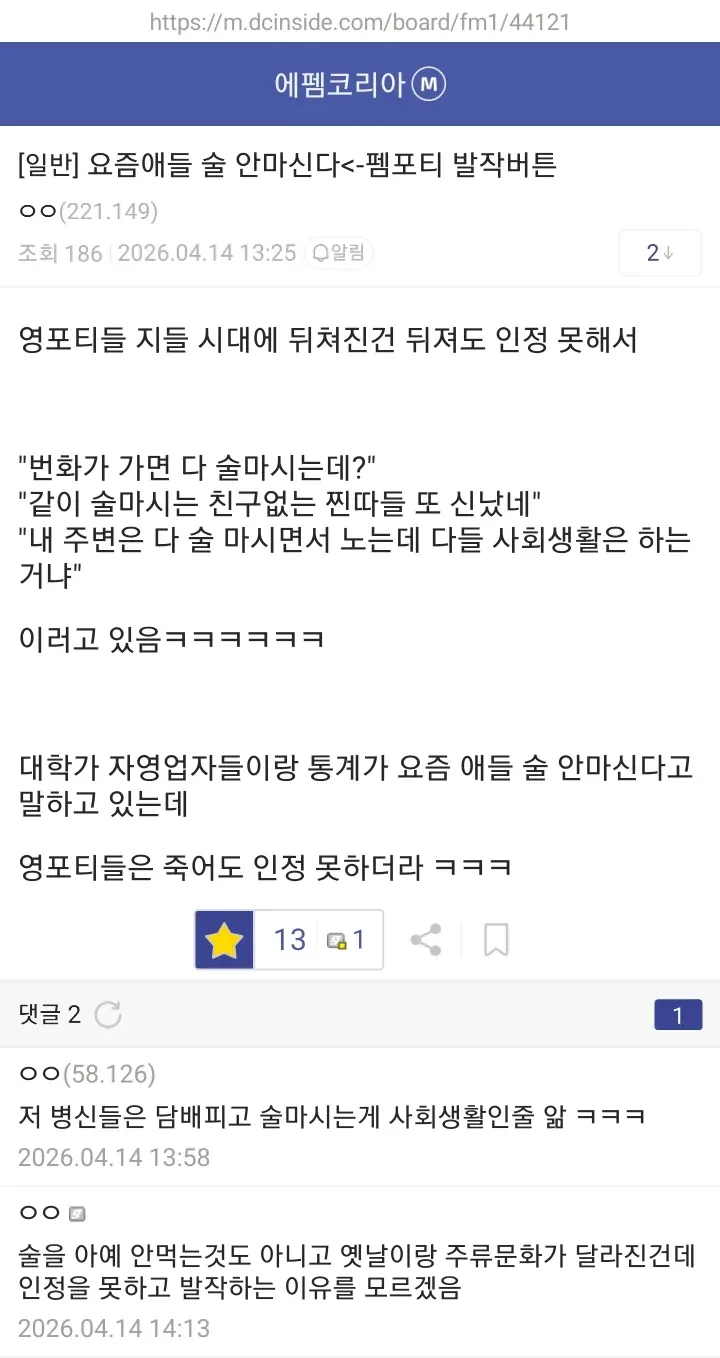Click the share icon below the post
This screenshot has height=1358, width=720.
pyautogui.click(x=427, y=938)
